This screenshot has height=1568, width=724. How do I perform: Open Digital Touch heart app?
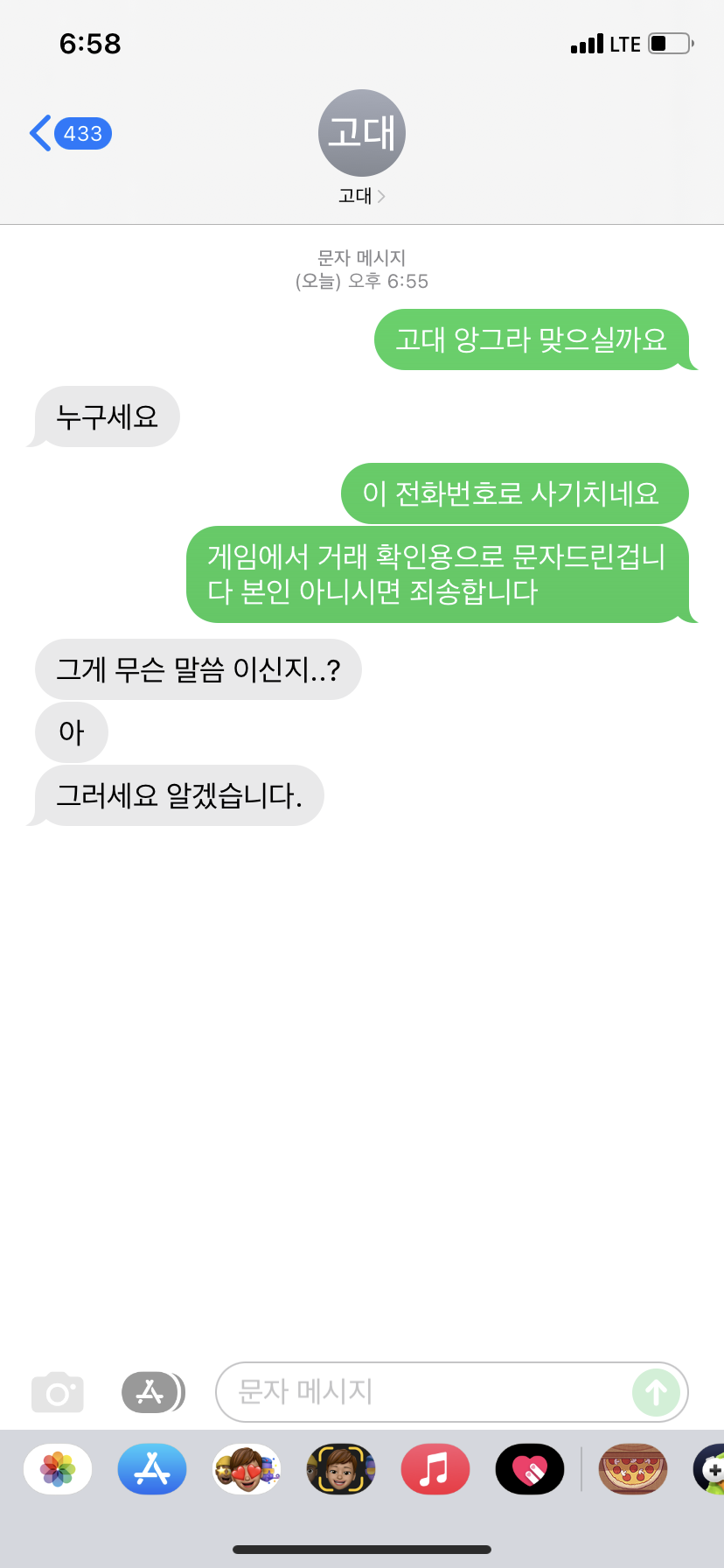[530, 1469]
